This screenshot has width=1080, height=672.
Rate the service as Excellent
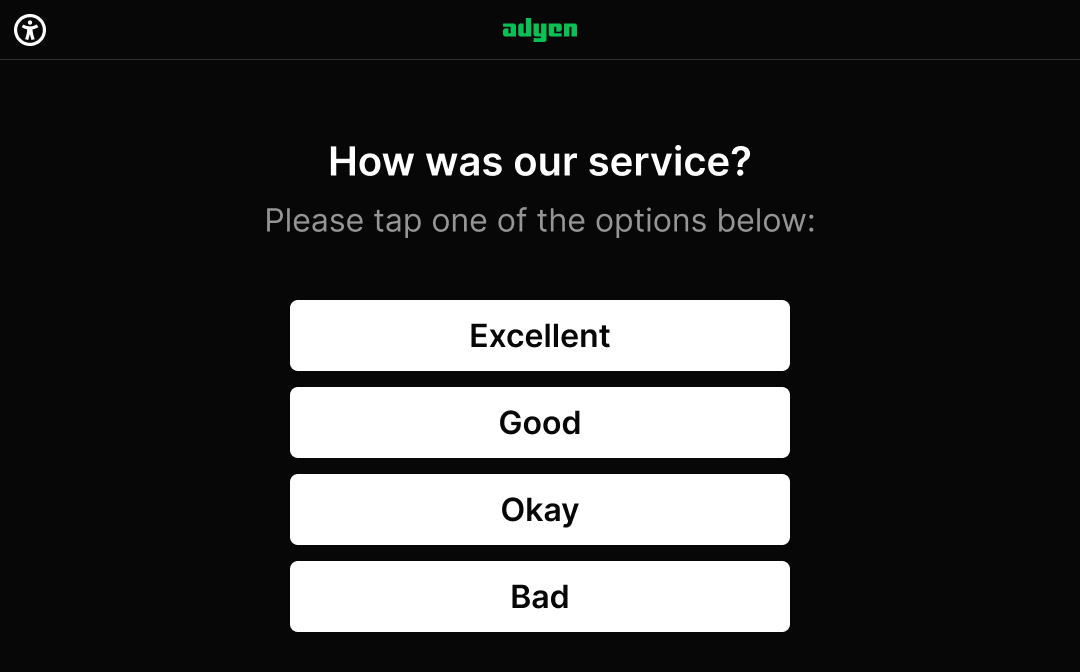click(540, 336)
